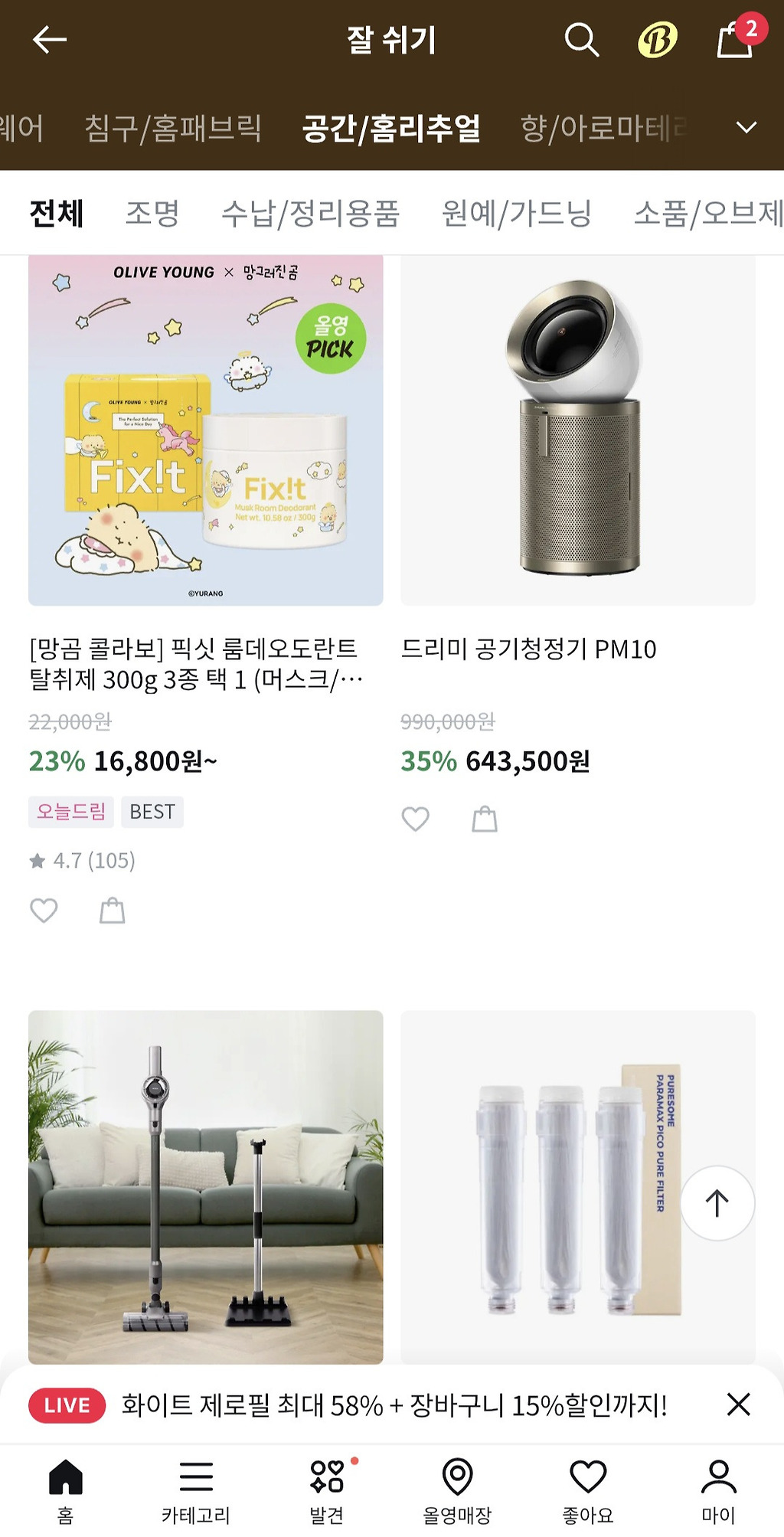Select the 원예/가드닝 sub-tab

[x=516, y=213]
